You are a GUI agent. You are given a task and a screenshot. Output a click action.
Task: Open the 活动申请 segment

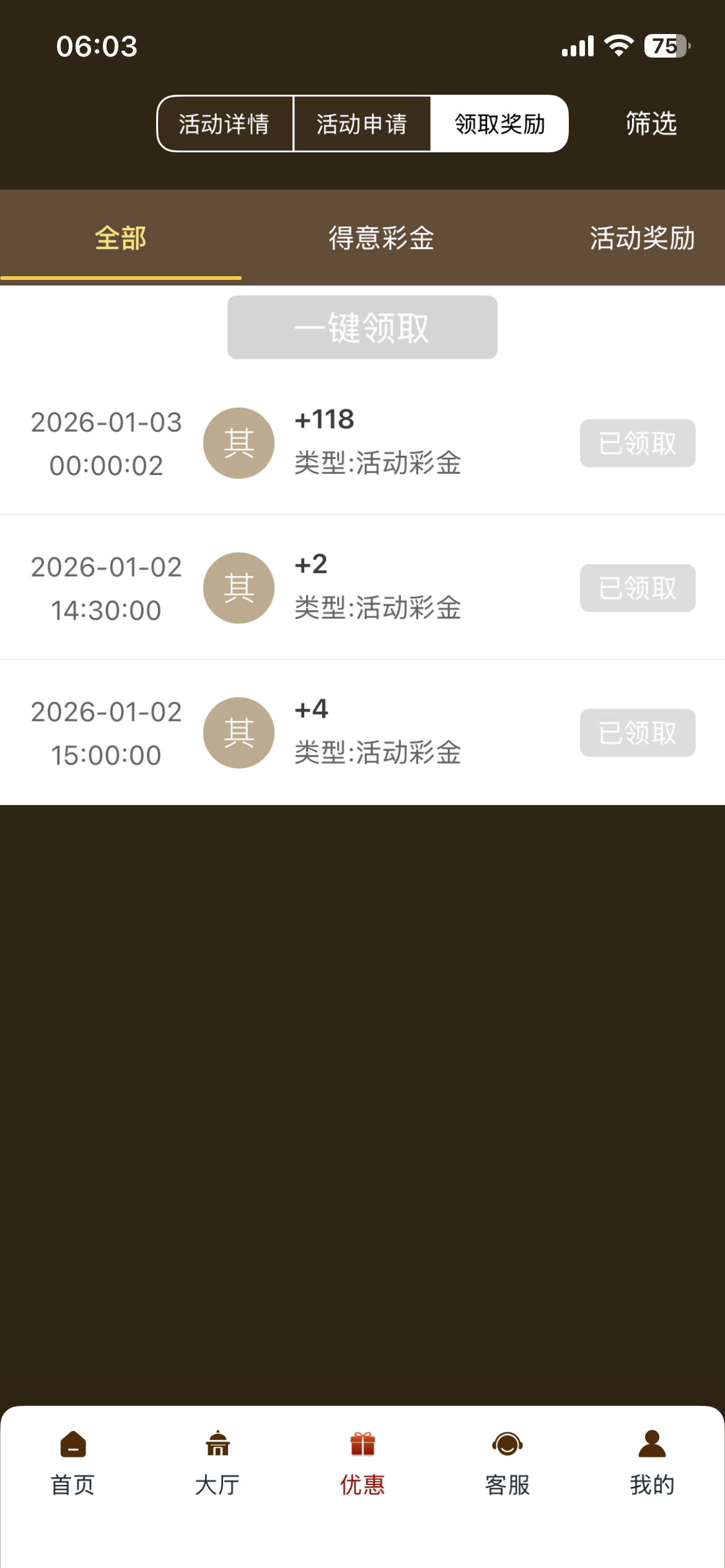(x=362, y=124)
